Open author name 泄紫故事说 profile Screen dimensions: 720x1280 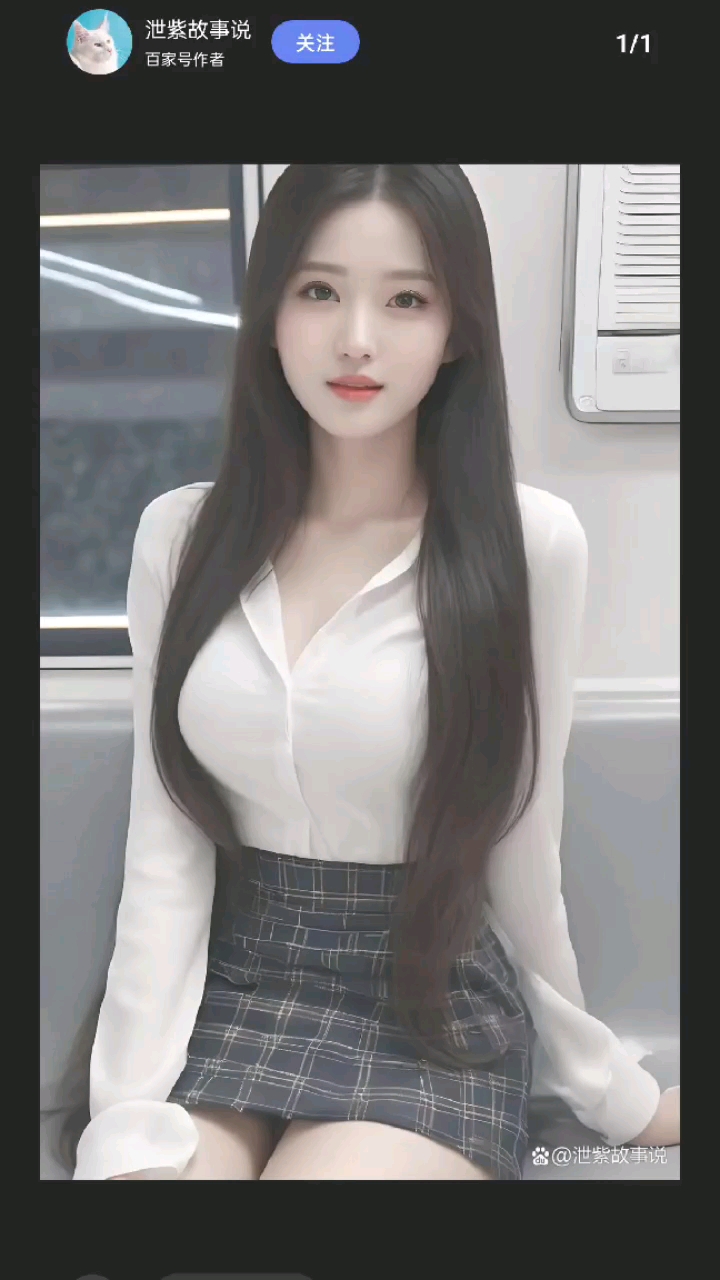197,31
